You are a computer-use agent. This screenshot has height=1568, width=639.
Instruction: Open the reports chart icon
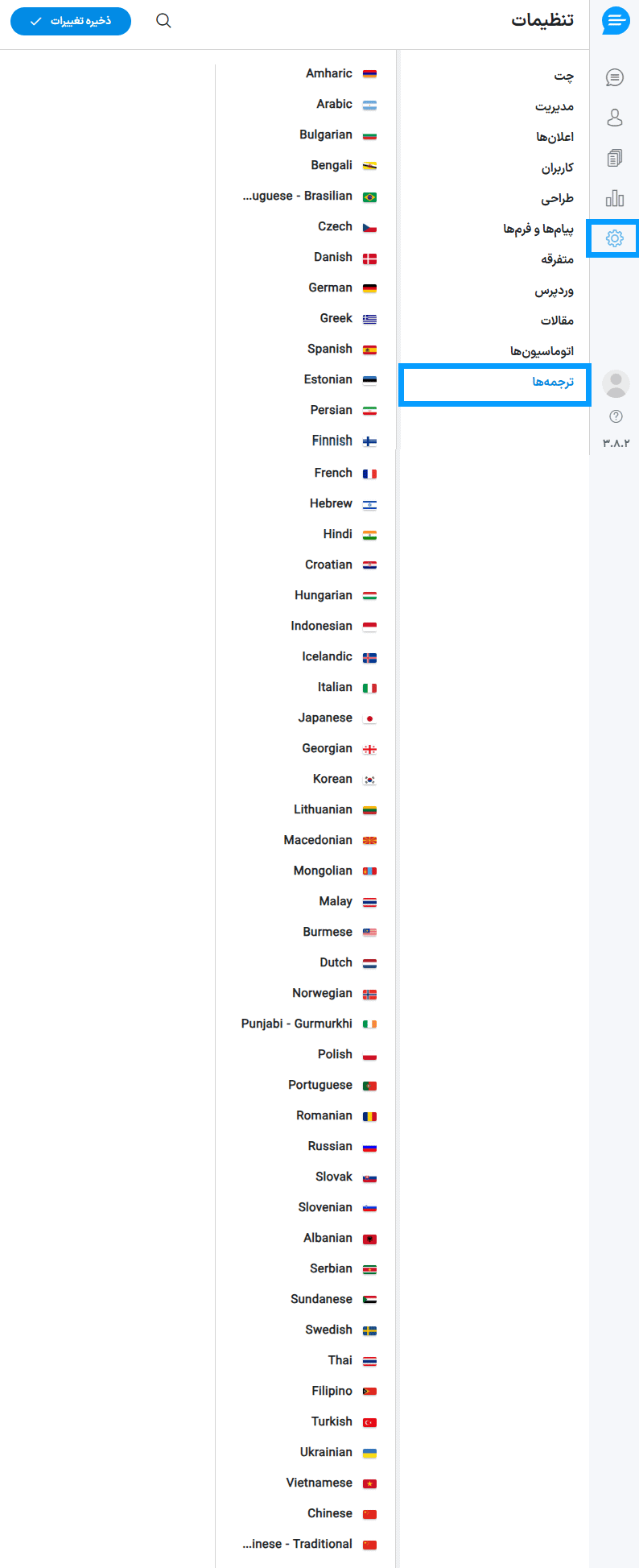tap(615, 198)
